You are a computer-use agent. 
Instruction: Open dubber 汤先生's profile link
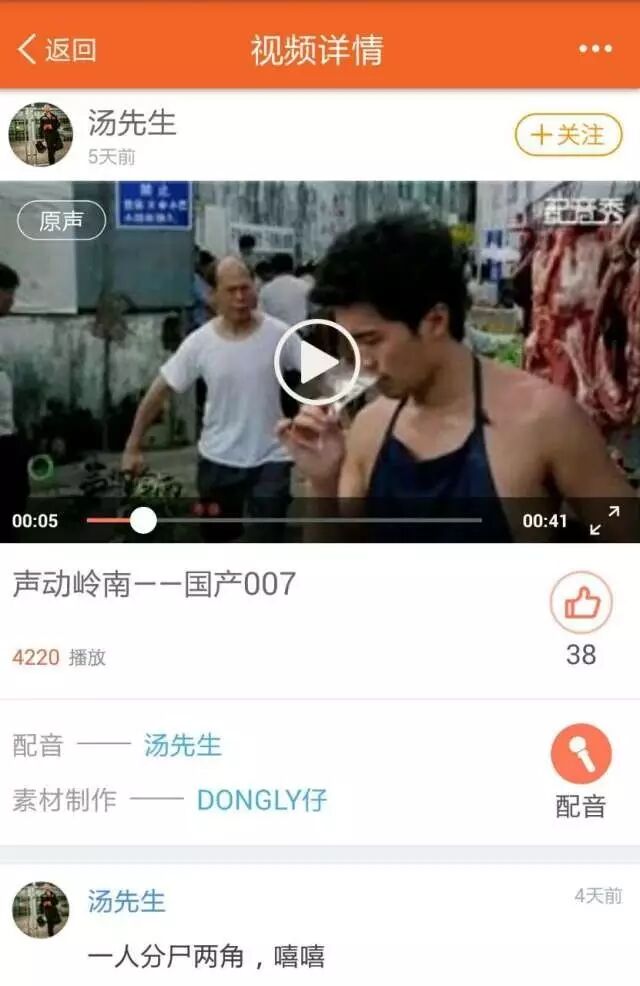point(183,746)
